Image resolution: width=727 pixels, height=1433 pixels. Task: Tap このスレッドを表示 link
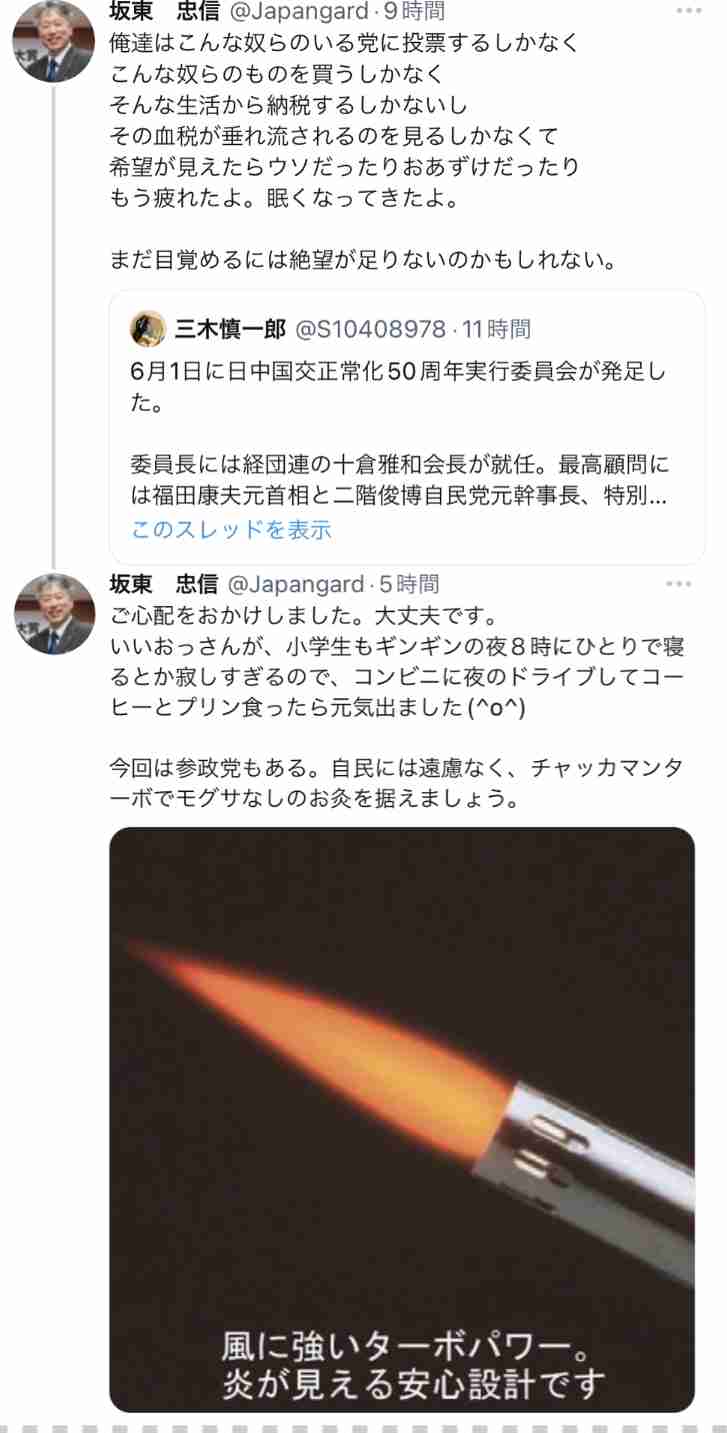231,529
